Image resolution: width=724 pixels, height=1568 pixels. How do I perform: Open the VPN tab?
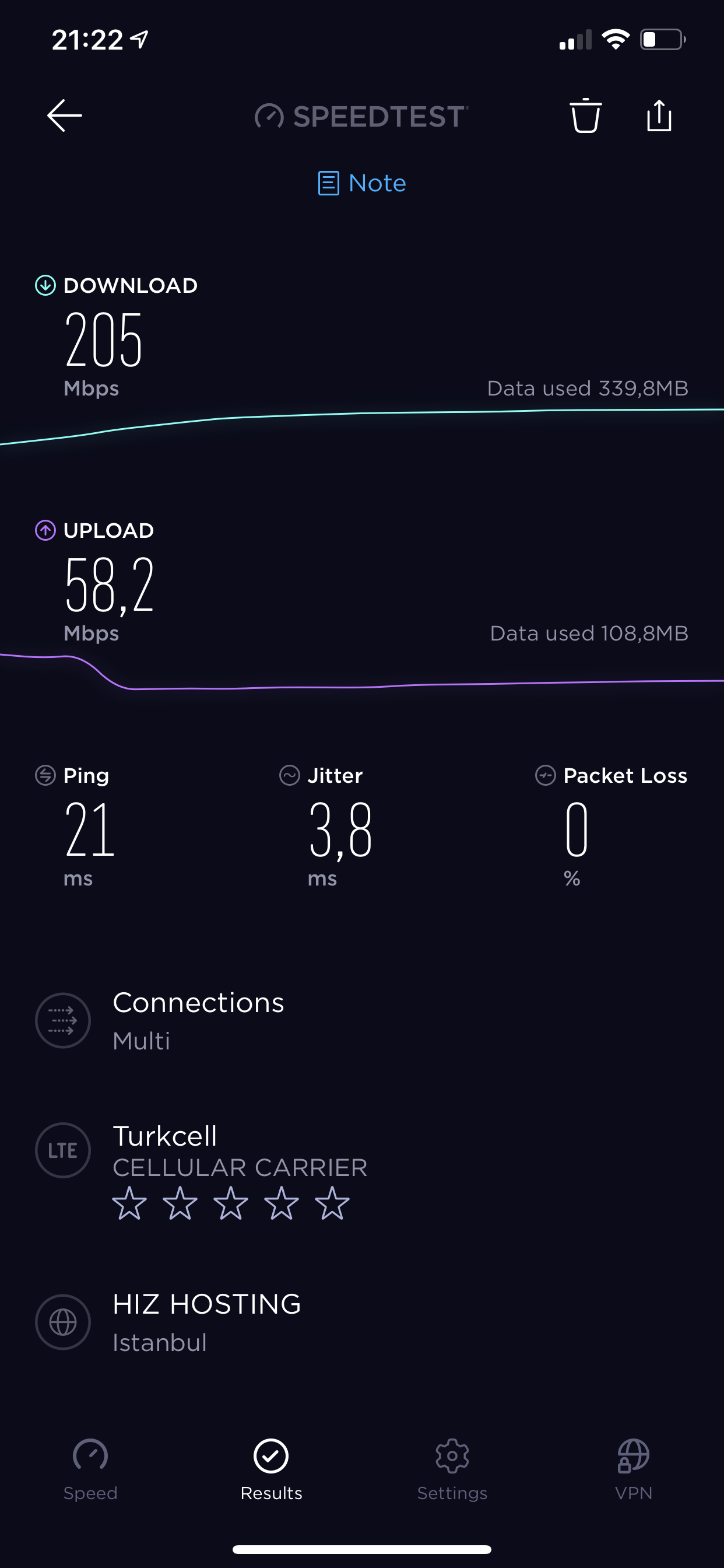coord(633,1470)
